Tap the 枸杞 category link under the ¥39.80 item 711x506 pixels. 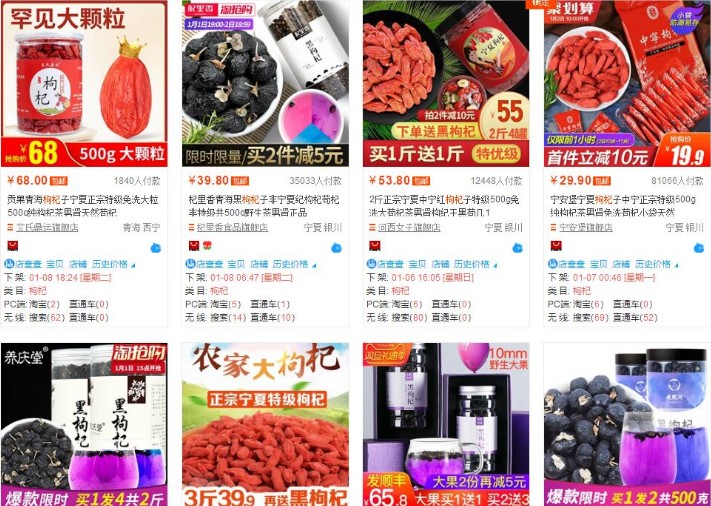(x=213, y=290)
